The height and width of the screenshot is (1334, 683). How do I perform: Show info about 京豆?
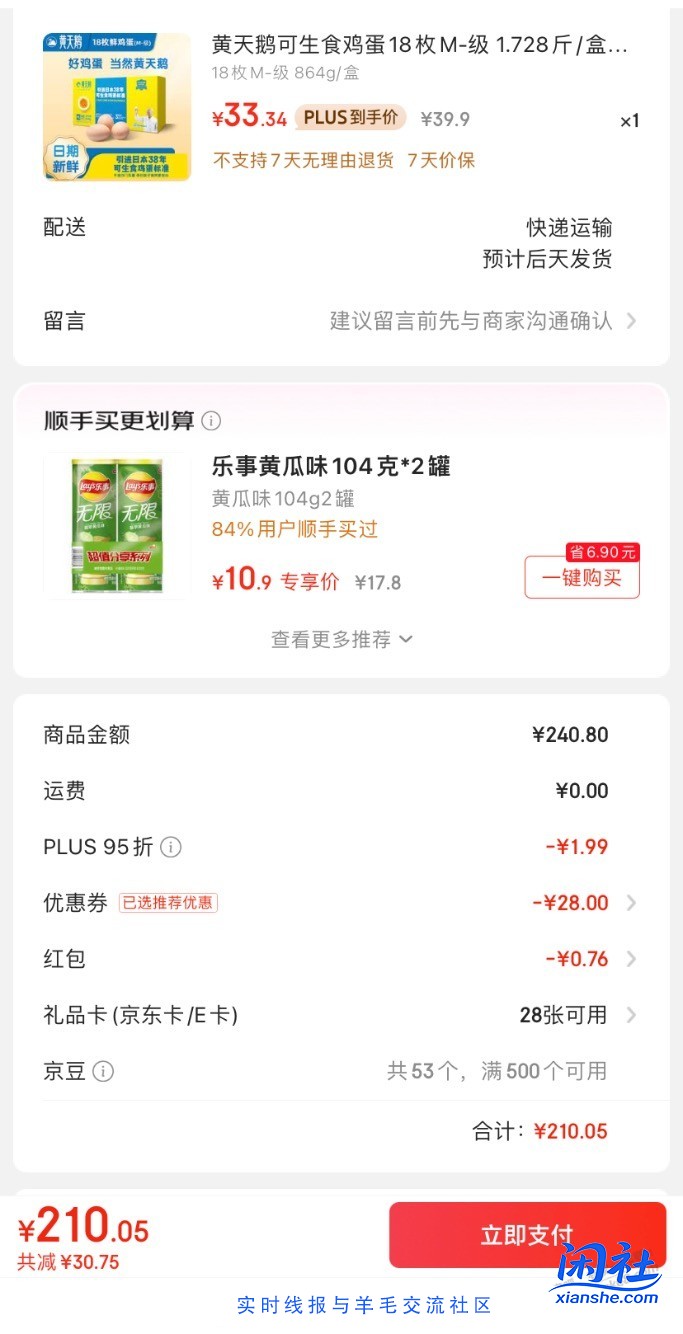click(x=103, y=1071)
